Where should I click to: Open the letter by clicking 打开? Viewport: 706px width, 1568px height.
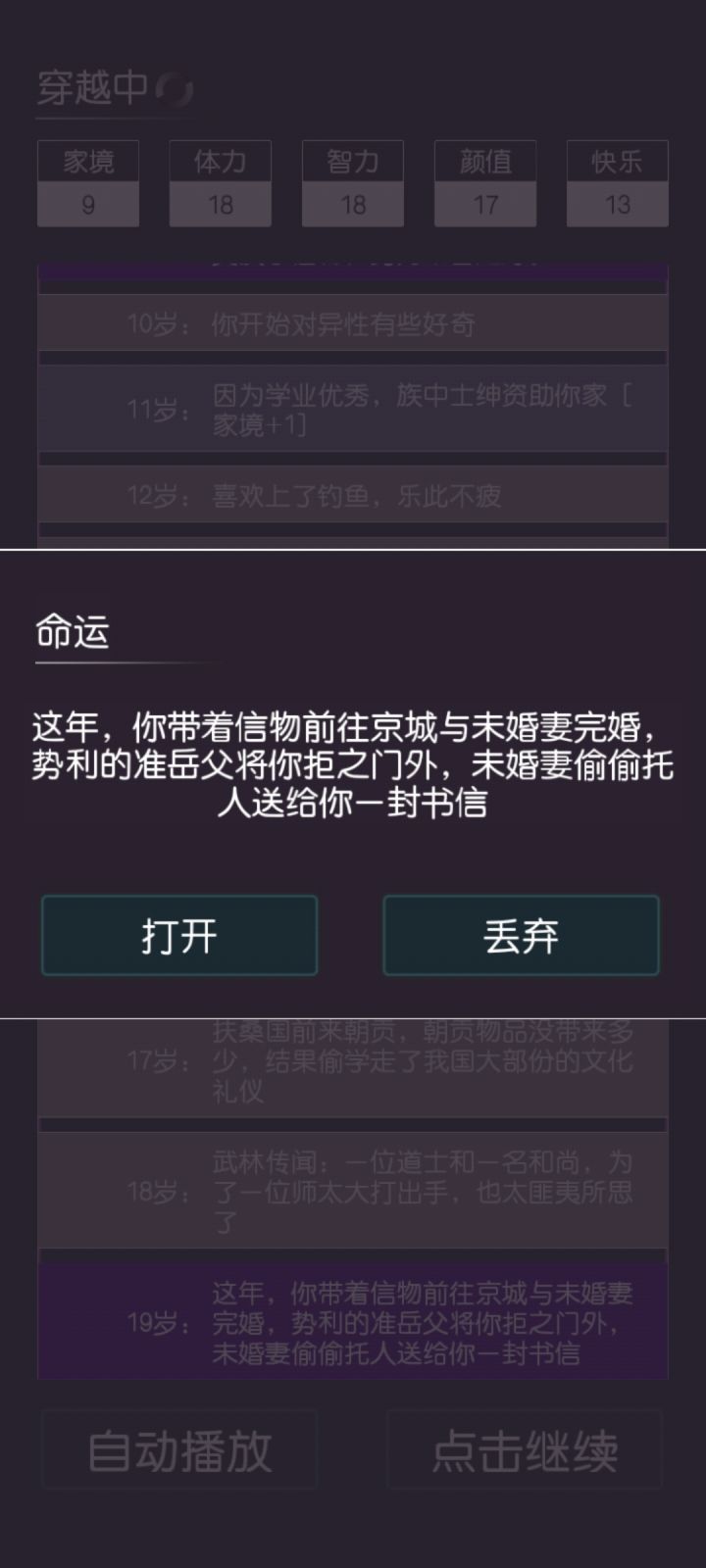click(178, 935)
